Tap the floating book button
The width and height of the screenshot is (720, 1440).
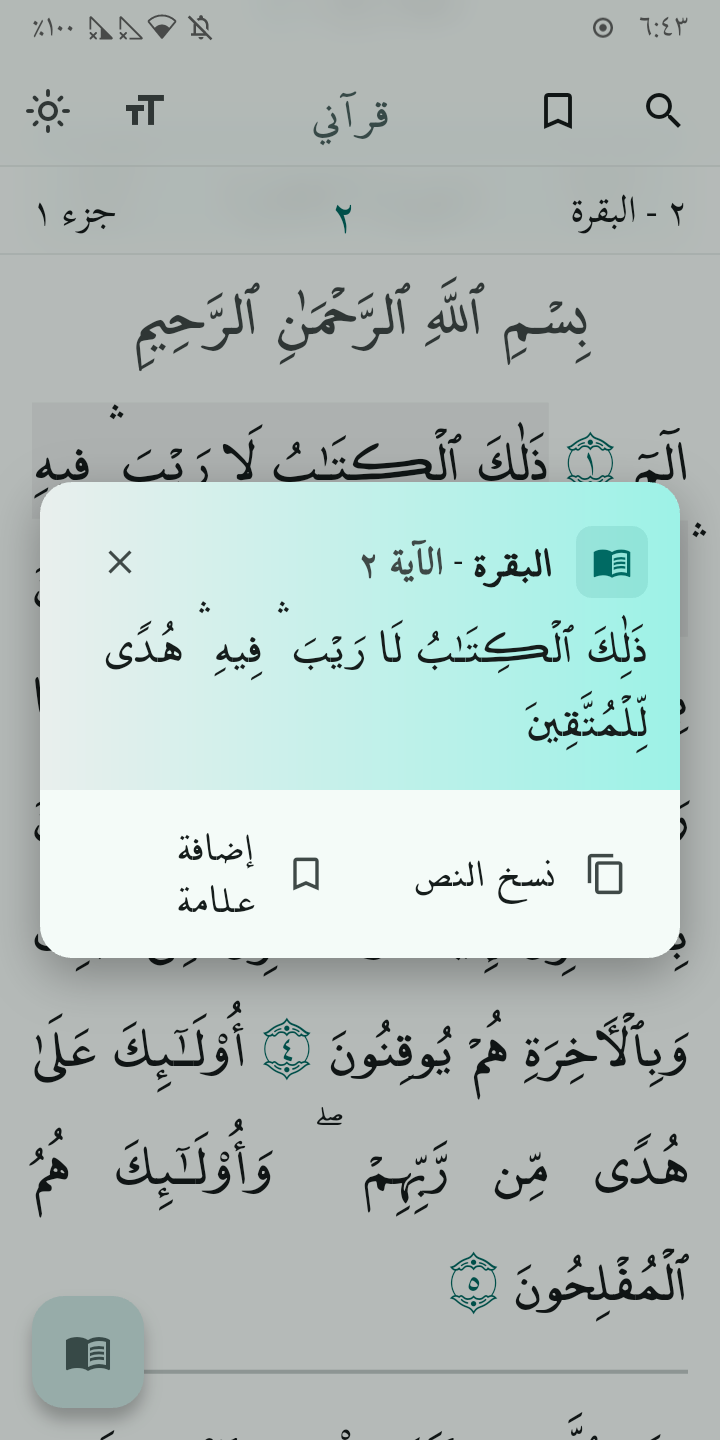[x=88, y=1352]
